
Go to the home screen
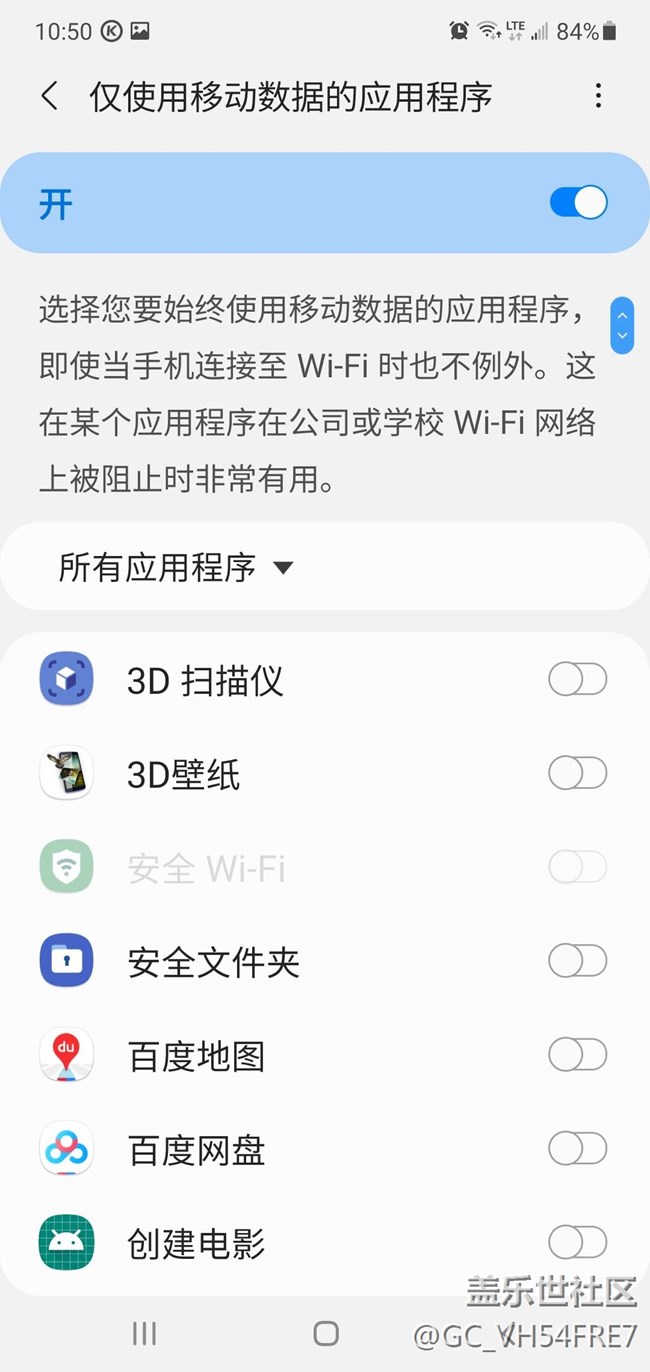pos(326,1332)
